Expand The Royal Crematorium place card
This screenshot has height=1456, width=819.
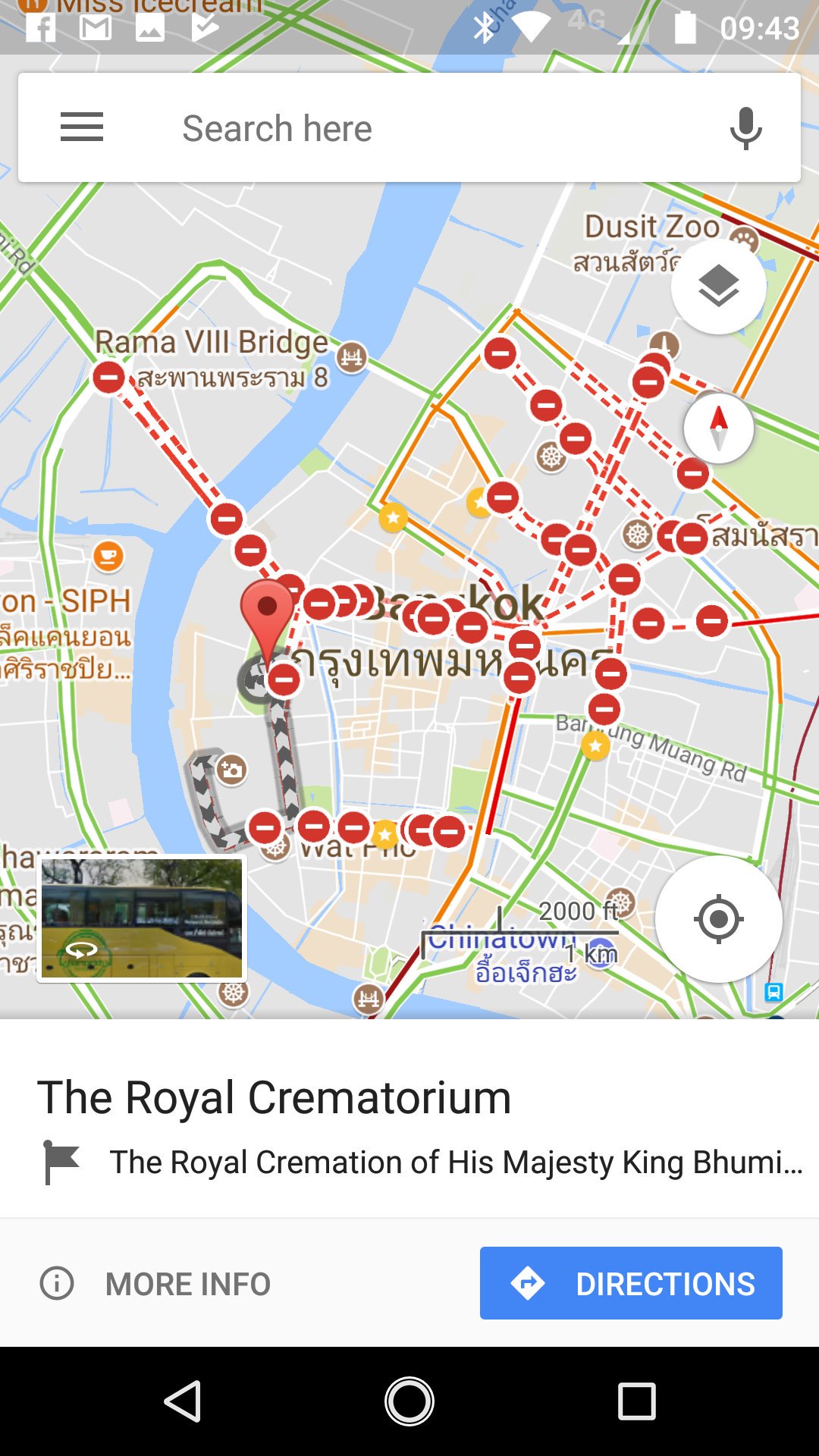tap(275, 1097)
